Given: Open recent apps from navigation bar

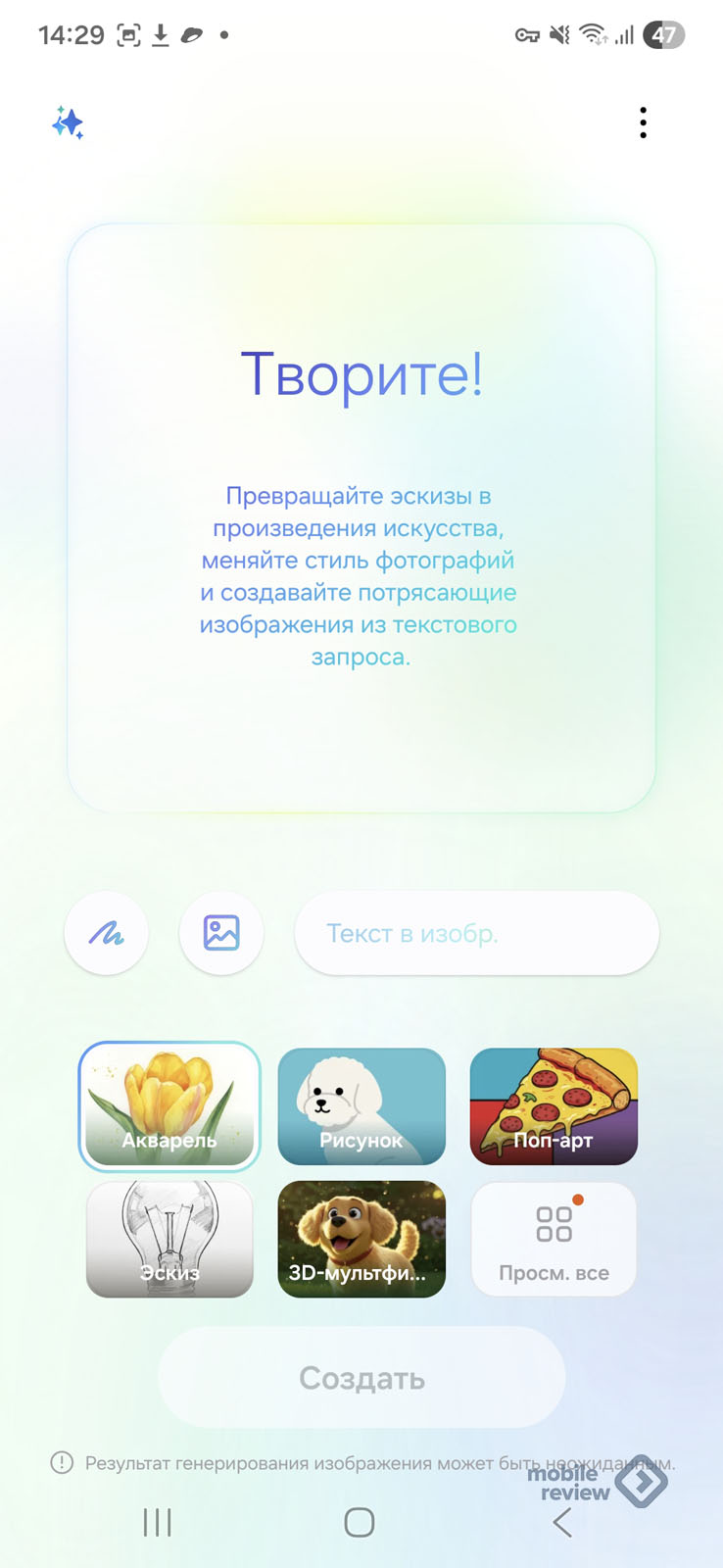Looking at the screenshot, I should coord(157,1522).
